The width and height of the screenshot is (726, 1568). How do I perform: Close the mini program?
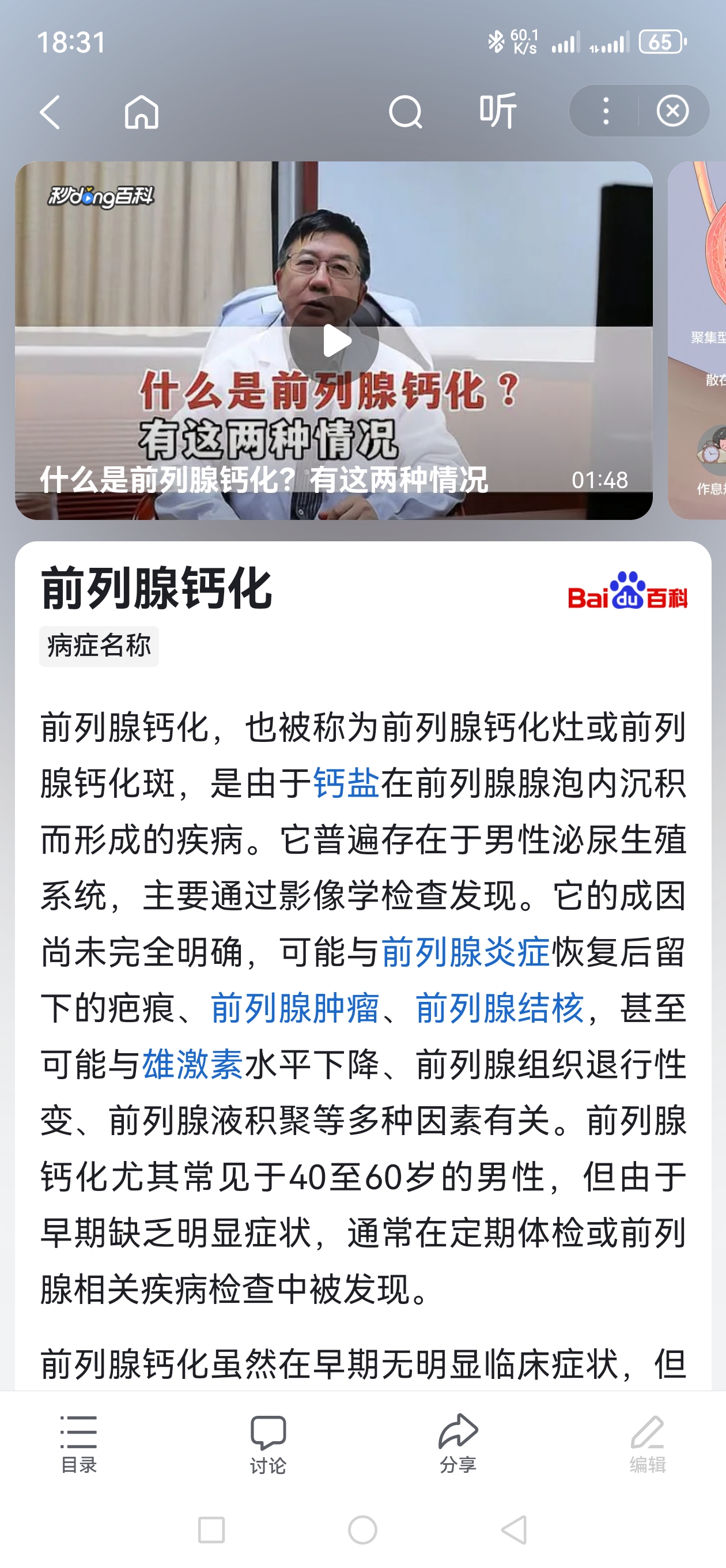coord(672,111)
